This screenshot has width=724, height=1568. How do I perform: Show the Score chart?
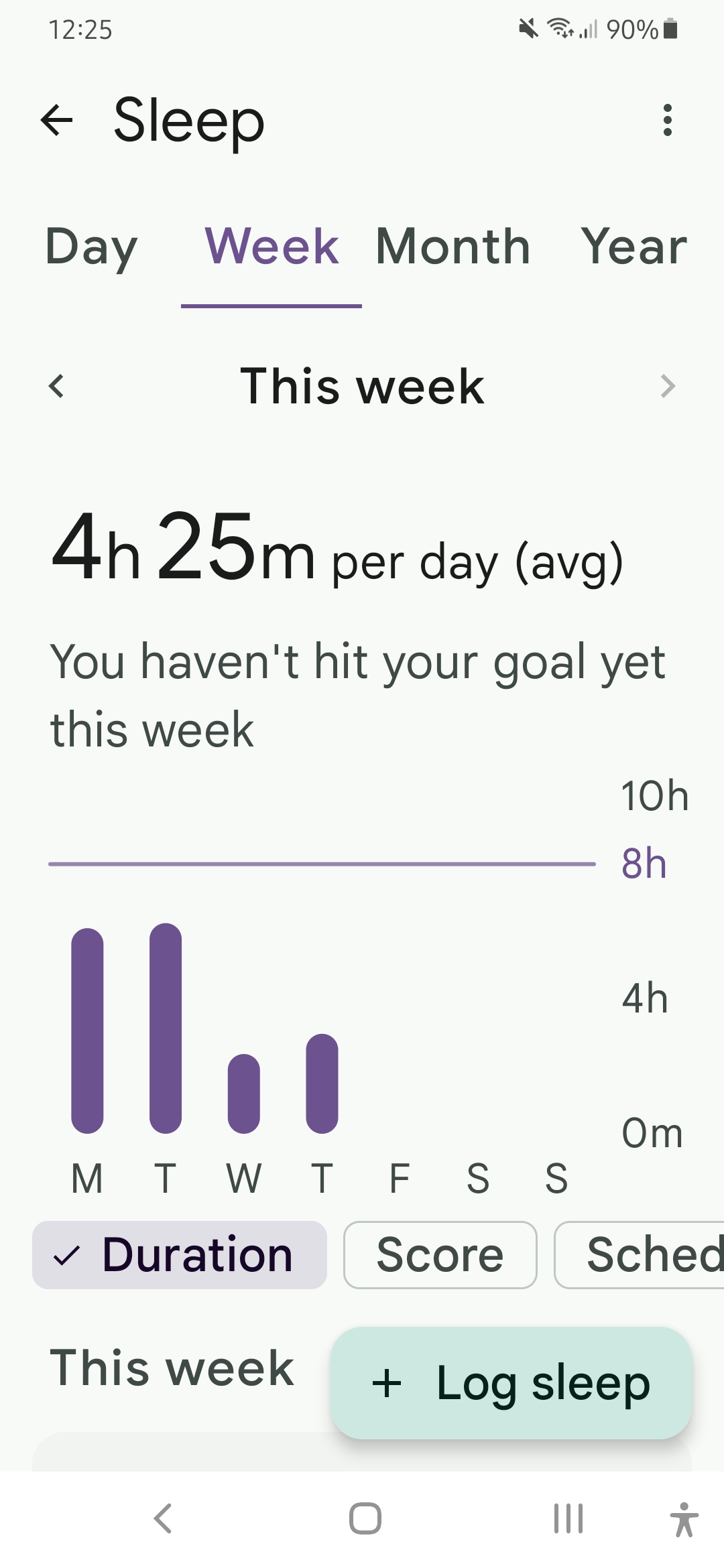tap(440, 1254)
